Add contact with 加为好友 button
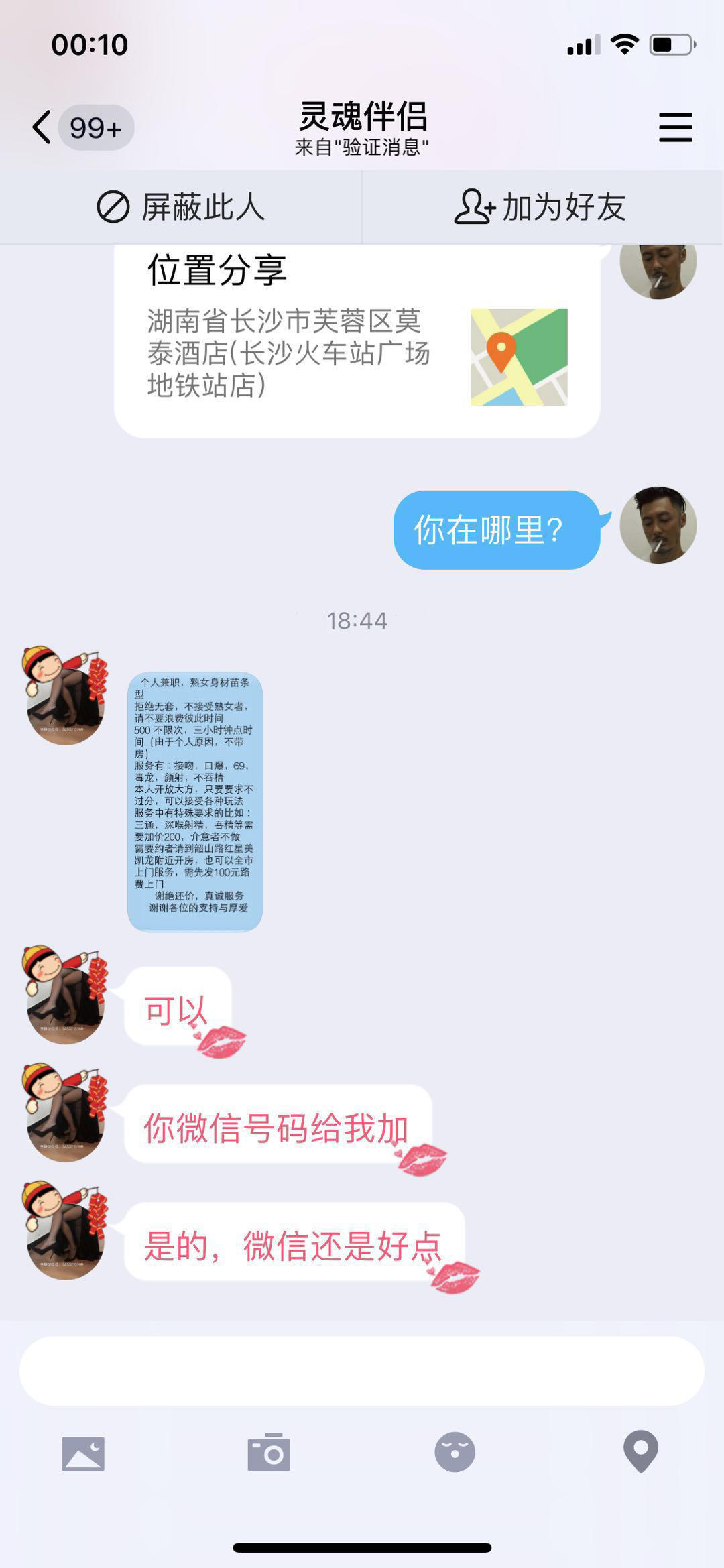The image size is (724, 1568). coord(542,206)
